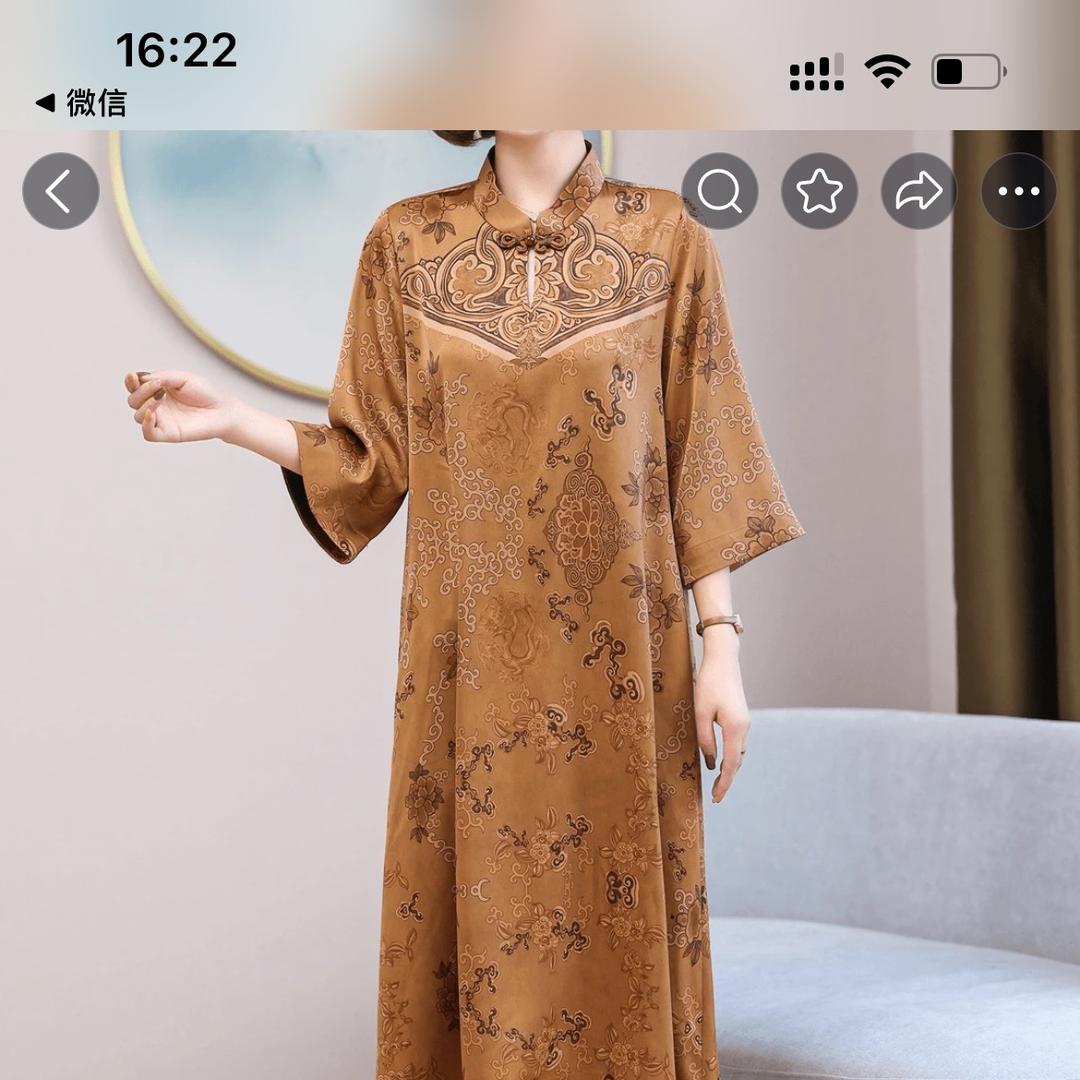The height and width of the screenshot is (1080, 1080).
Task: Return to WeChat via status bar link
Action: point(82,103)
